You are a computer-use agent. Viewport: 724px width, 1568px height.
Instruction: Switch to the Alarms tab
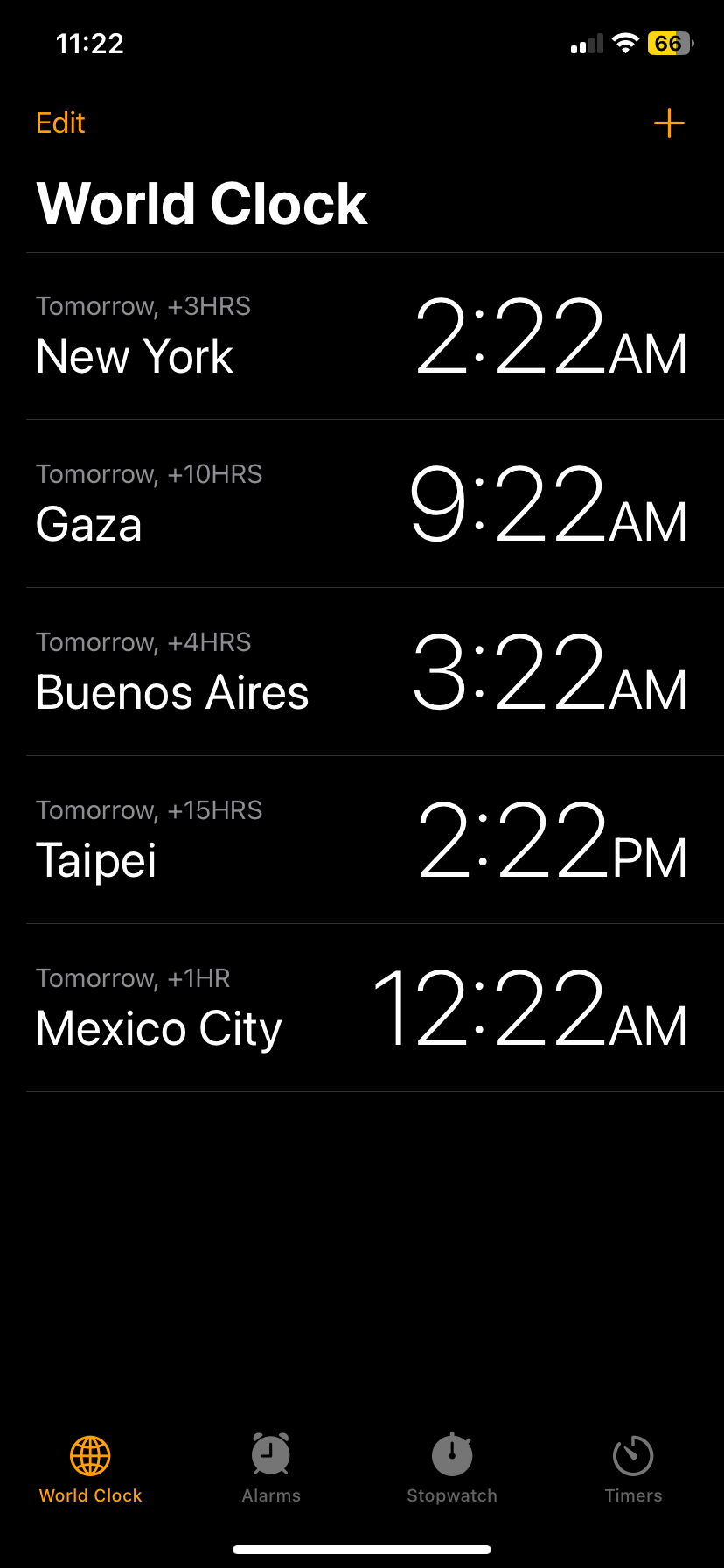point(271,1468)
